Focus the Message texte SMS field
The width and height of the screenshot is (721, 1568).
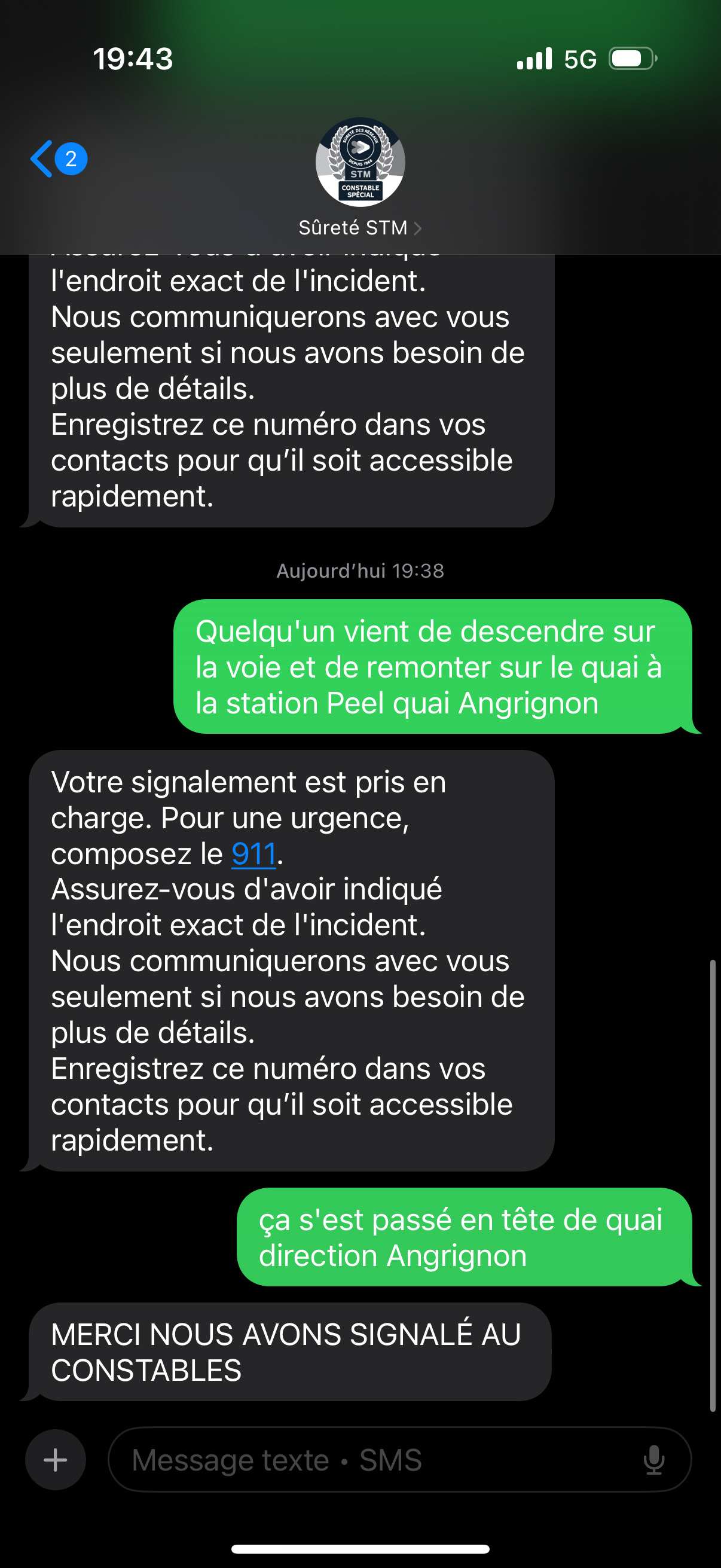point(377,1460)
